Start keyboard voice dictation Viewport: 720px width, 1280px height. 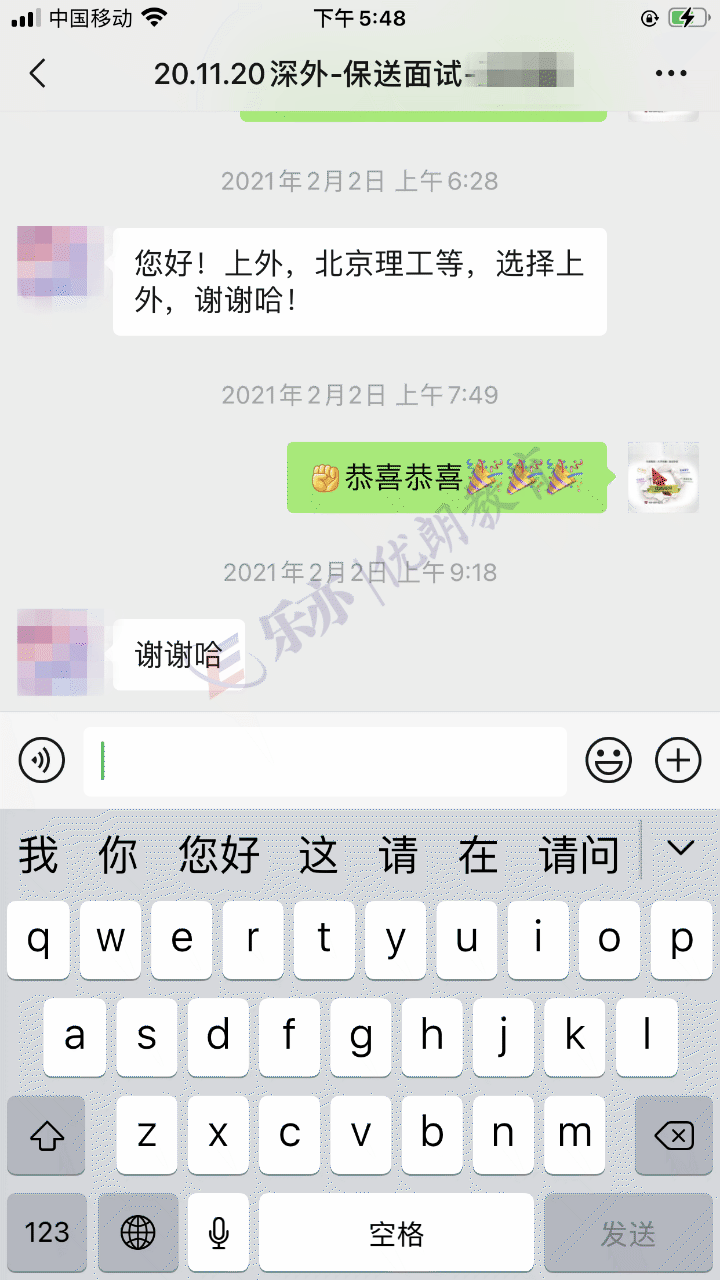coord(218,1233)
